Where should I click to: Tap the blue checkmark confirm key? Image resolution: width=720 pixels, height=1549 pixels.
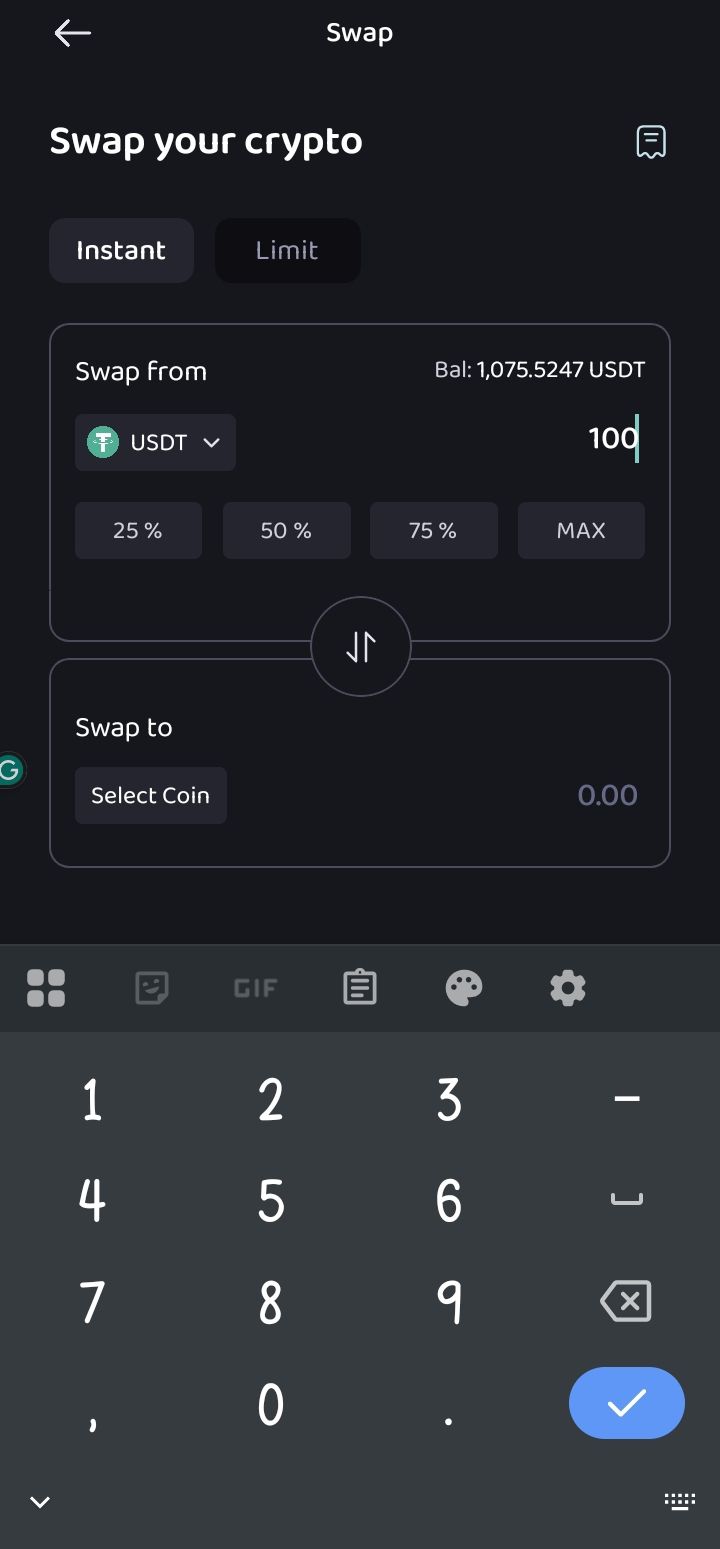[626, 1403]
